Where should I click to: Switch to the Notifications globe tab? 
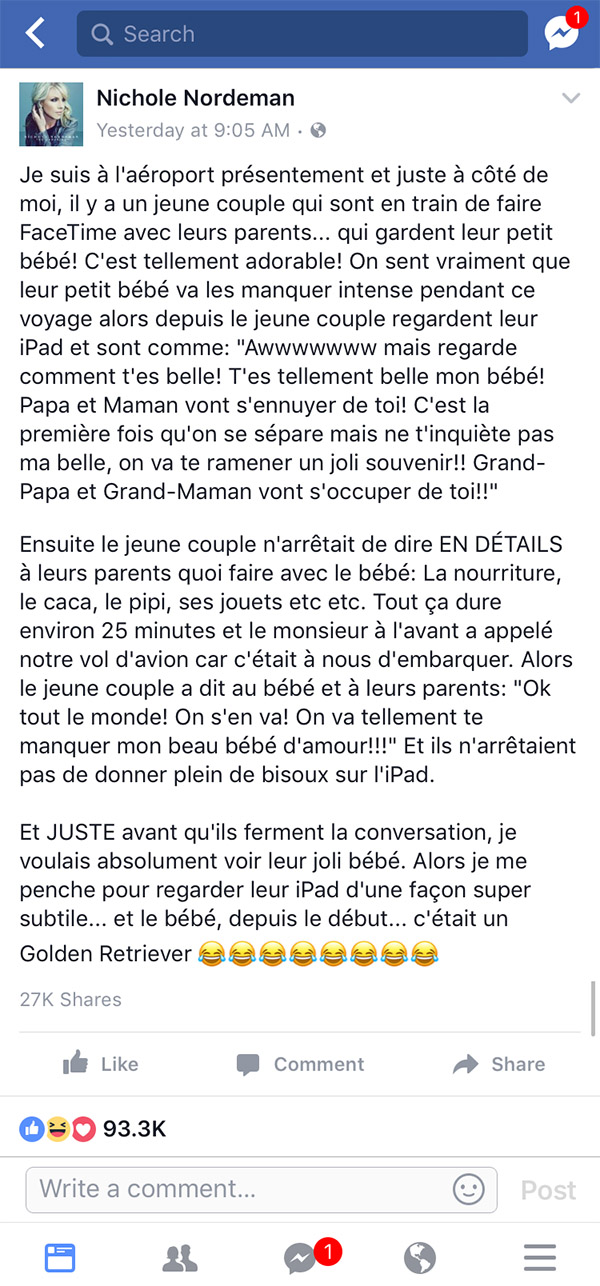click(x=420, y=1257)
